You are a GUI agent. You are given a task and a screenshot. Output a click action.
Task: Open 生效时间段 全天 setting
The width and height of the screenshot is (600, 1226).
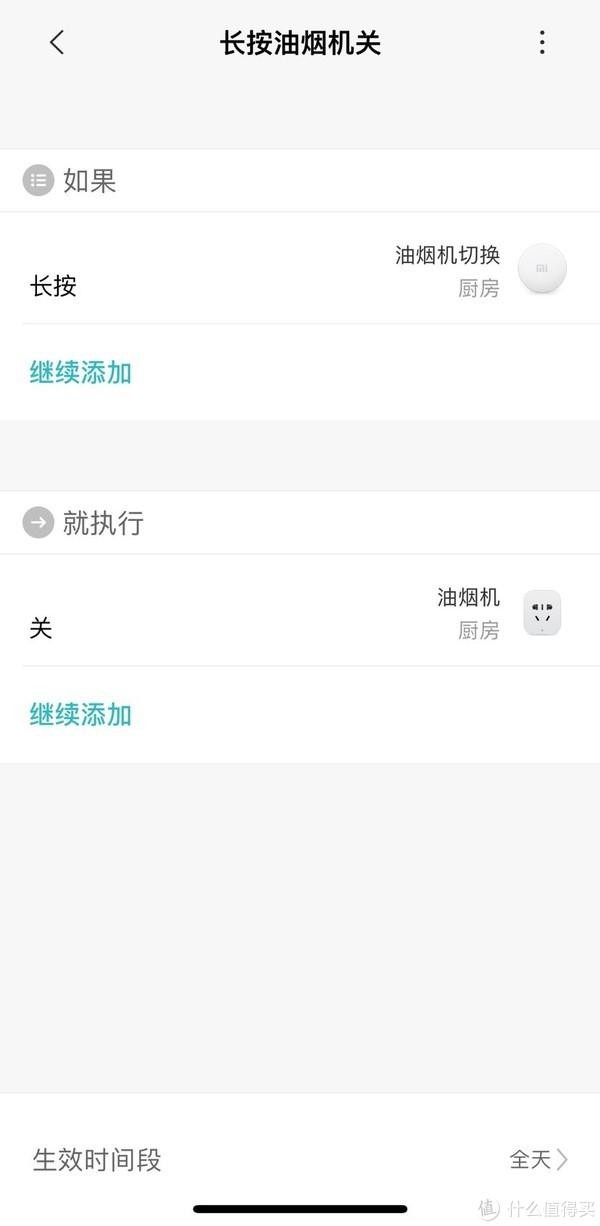300,1160
